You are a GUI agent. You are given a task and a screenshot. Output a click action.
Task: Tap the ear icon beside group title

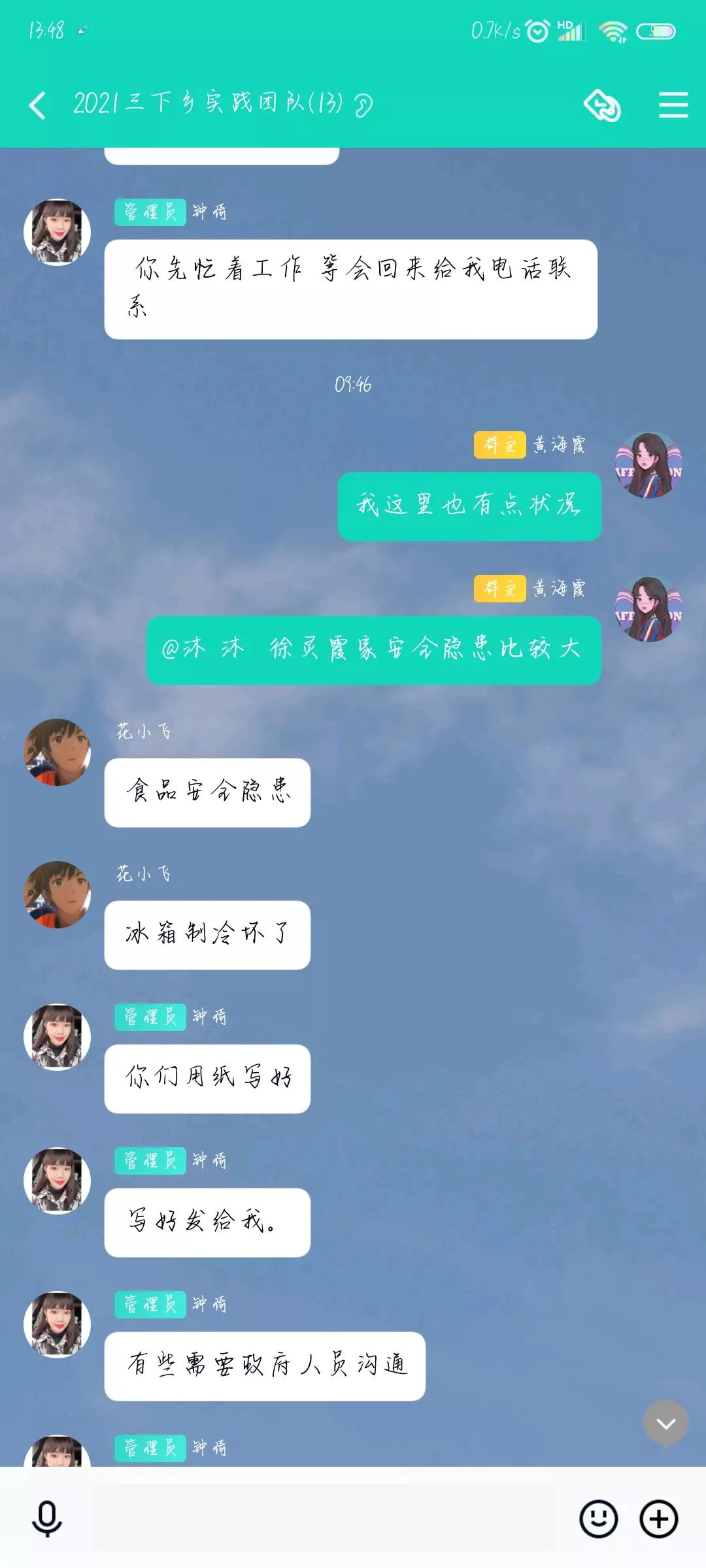point(363,105)
